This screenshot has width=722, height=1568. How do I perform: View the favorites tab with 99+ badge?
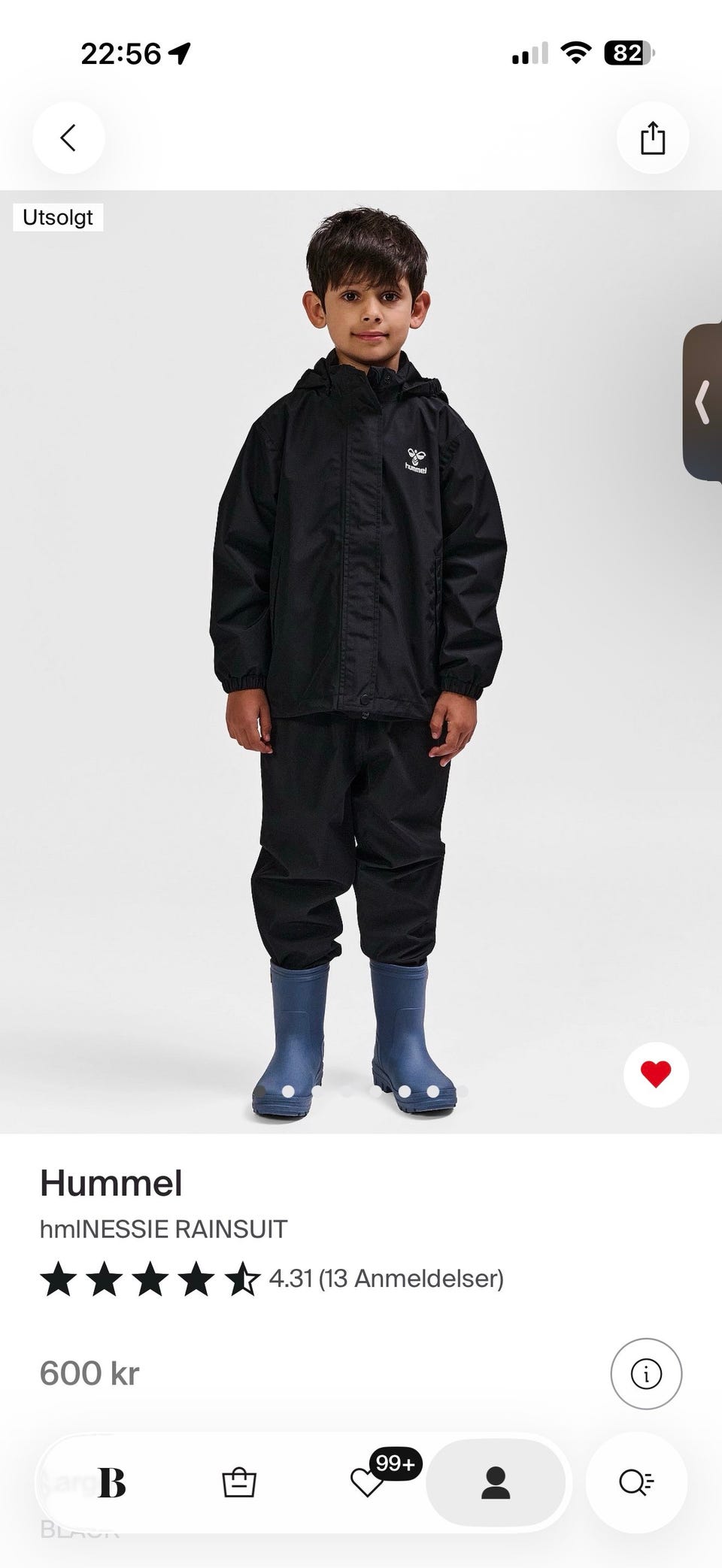pyautogui.click(x=367, y=1483)
